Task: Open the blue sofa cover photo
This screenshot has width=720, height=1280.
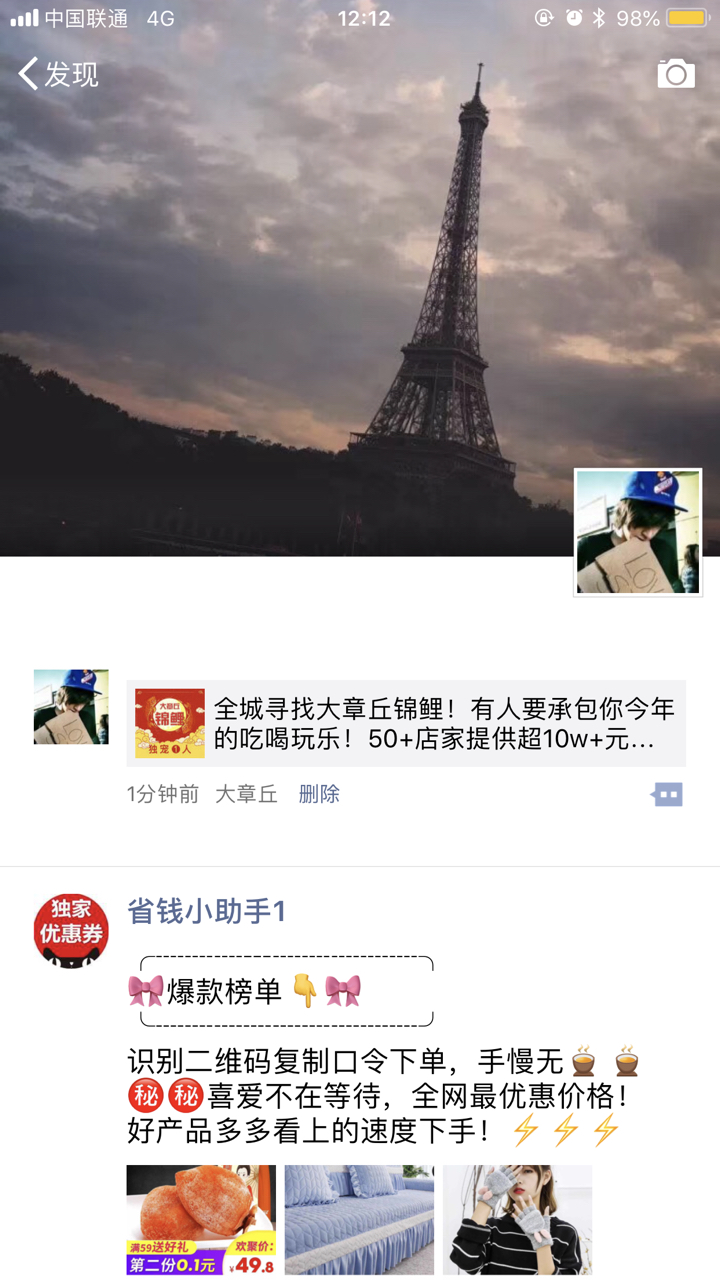Action: tap(359, 1219)
